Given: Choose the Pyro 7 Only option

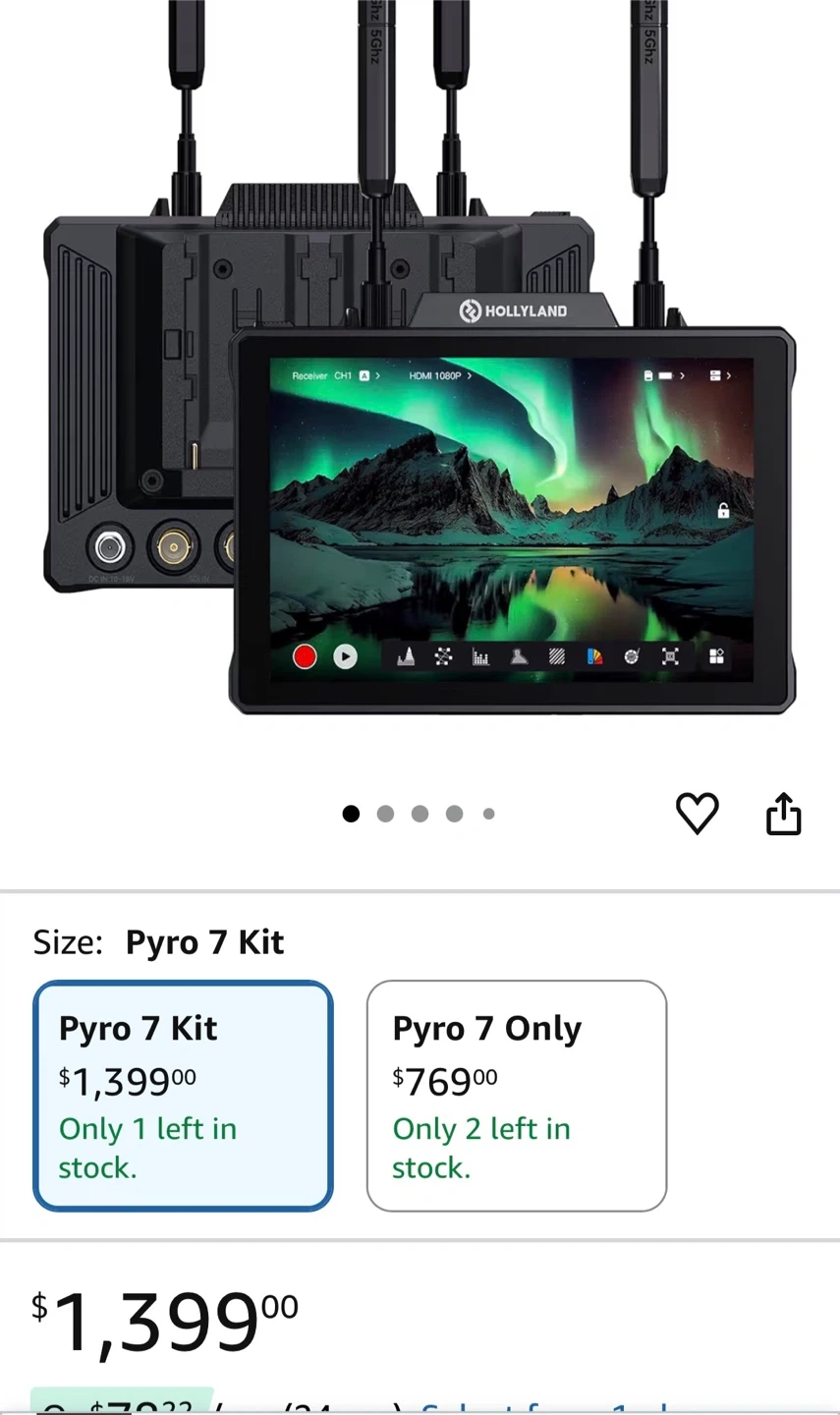Looking at the screenshot, I should point(517,1096).
